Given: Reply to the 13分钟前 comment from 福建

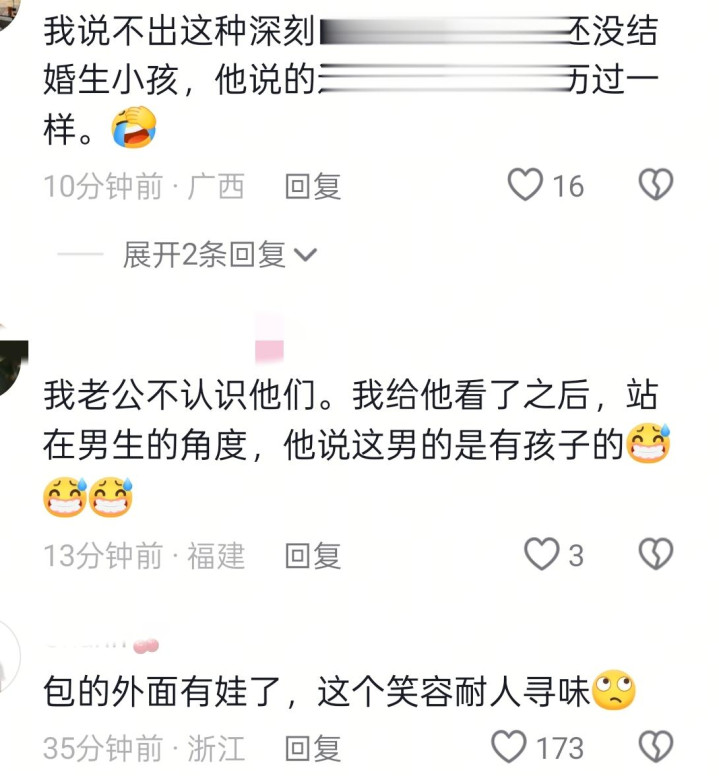Looking at the screenshot, I should 313,556.
